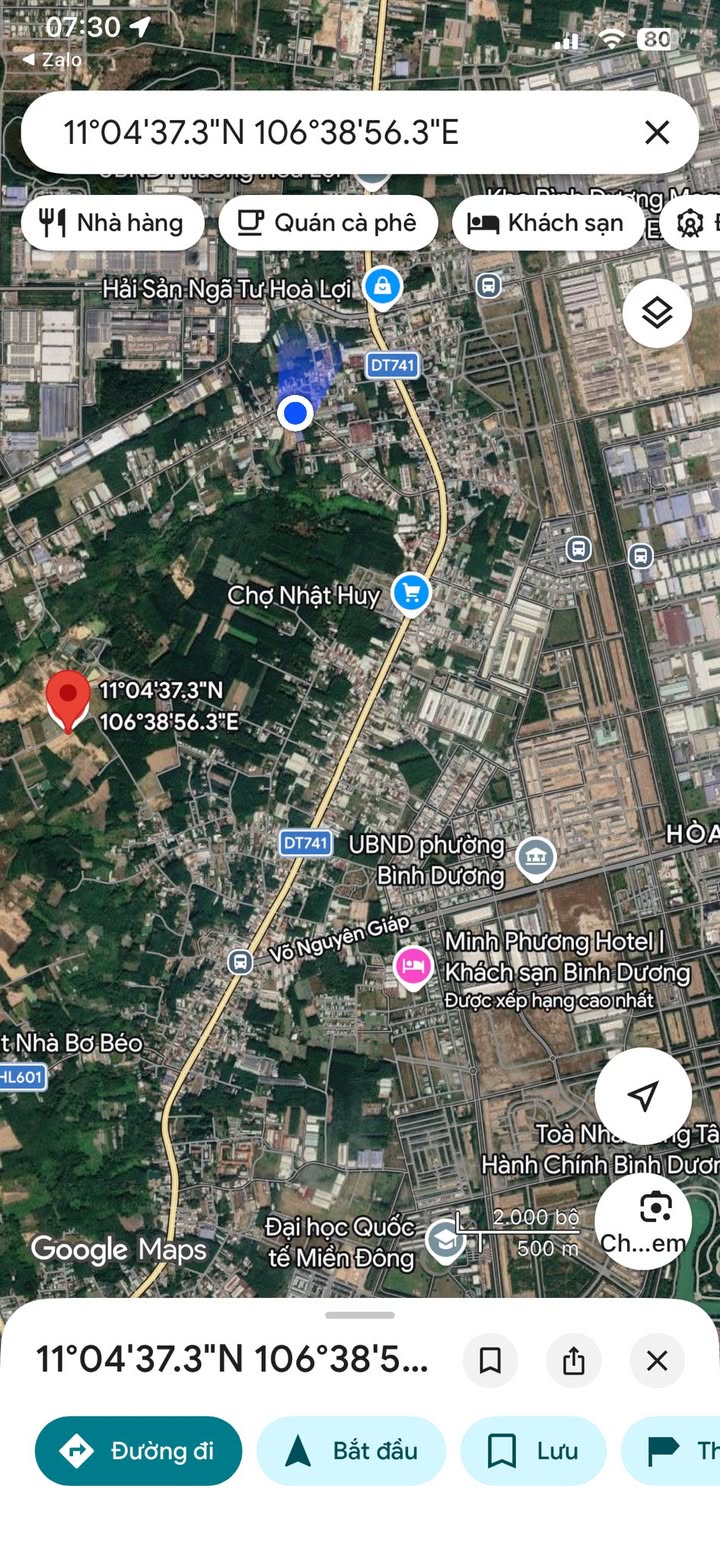Start navigation with Bắt đầu
Viewport: 720px width, 1559px height.
tap(351, 1450)
